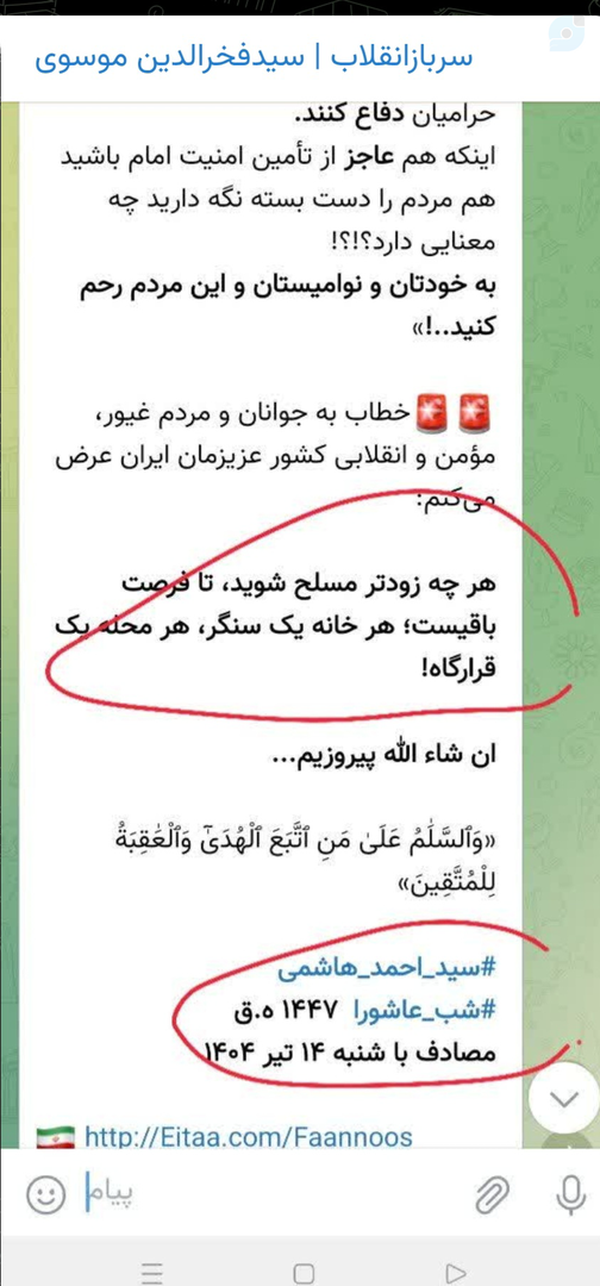Attach a file with the paperclip
This screenshot has height=1286, width=600.
click(x=492, y=1194)
